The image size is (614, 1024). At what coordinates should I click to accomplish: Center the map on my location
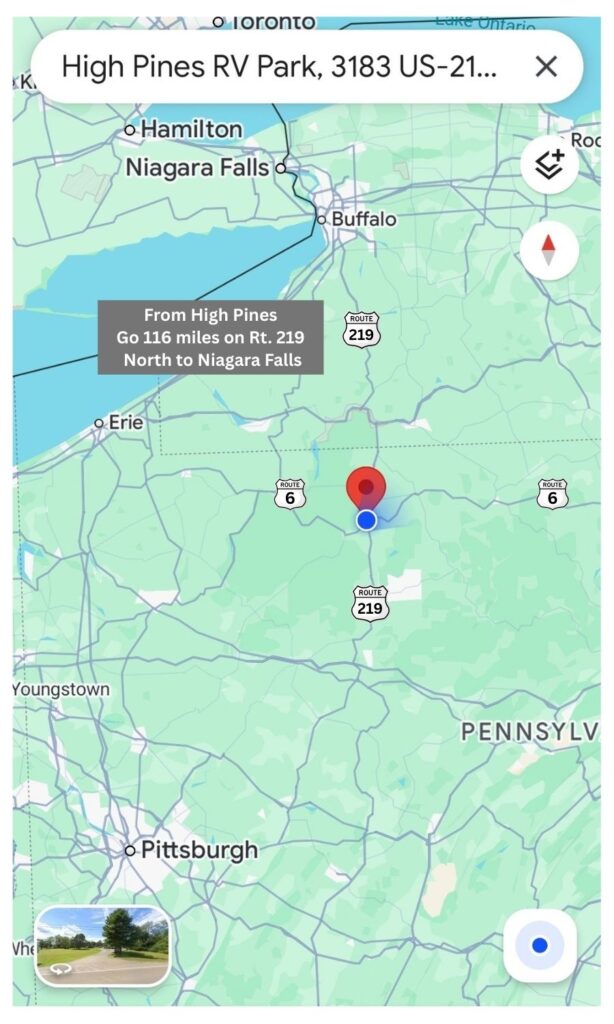pyautogui.click(x=540, y=945)
